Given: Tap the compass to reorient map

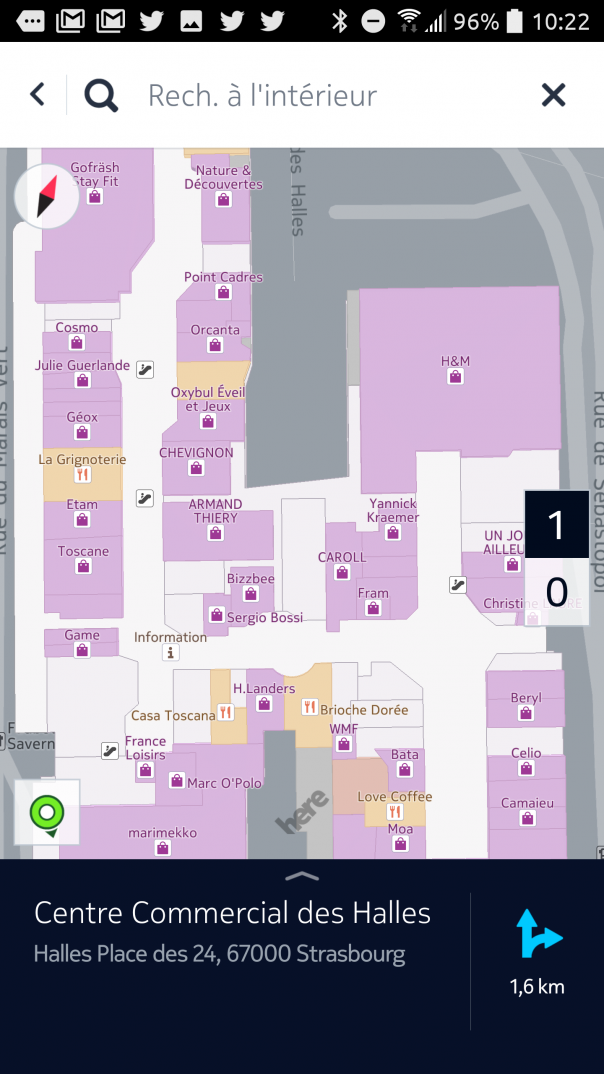Looking at the screenshot, I should [x=47, y=197].
